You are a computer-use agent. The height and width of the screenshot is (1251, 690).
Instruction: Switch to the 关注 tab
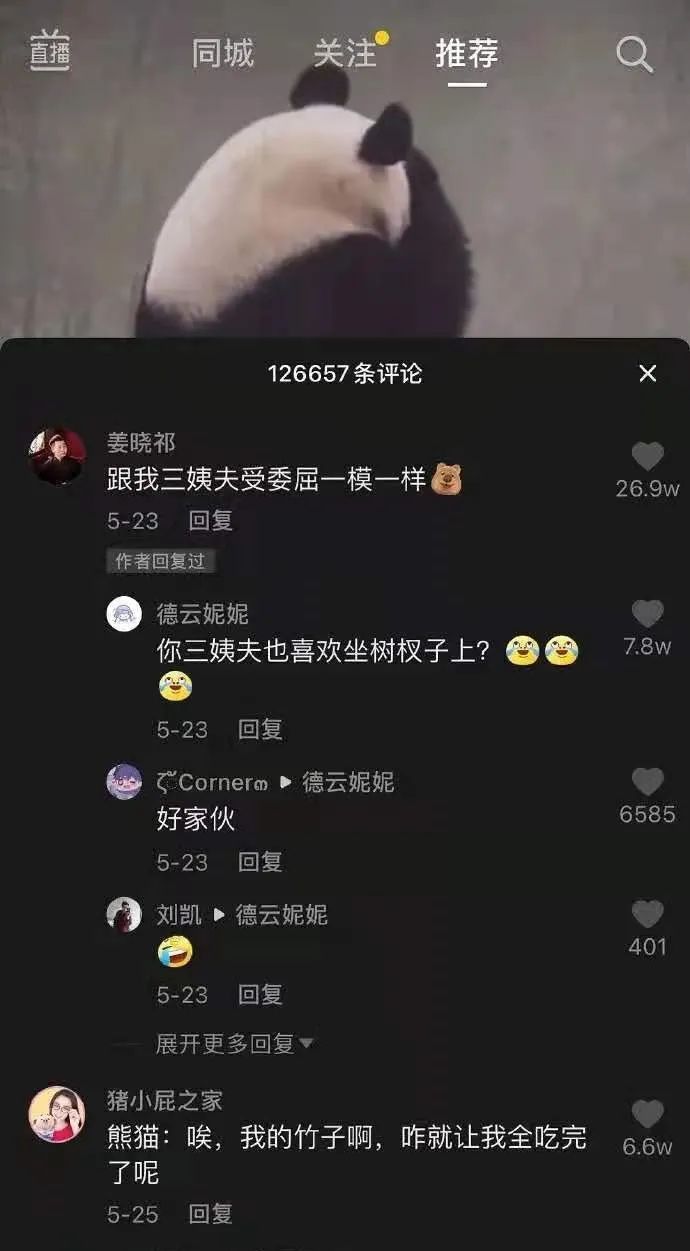(x=343, y=53)
